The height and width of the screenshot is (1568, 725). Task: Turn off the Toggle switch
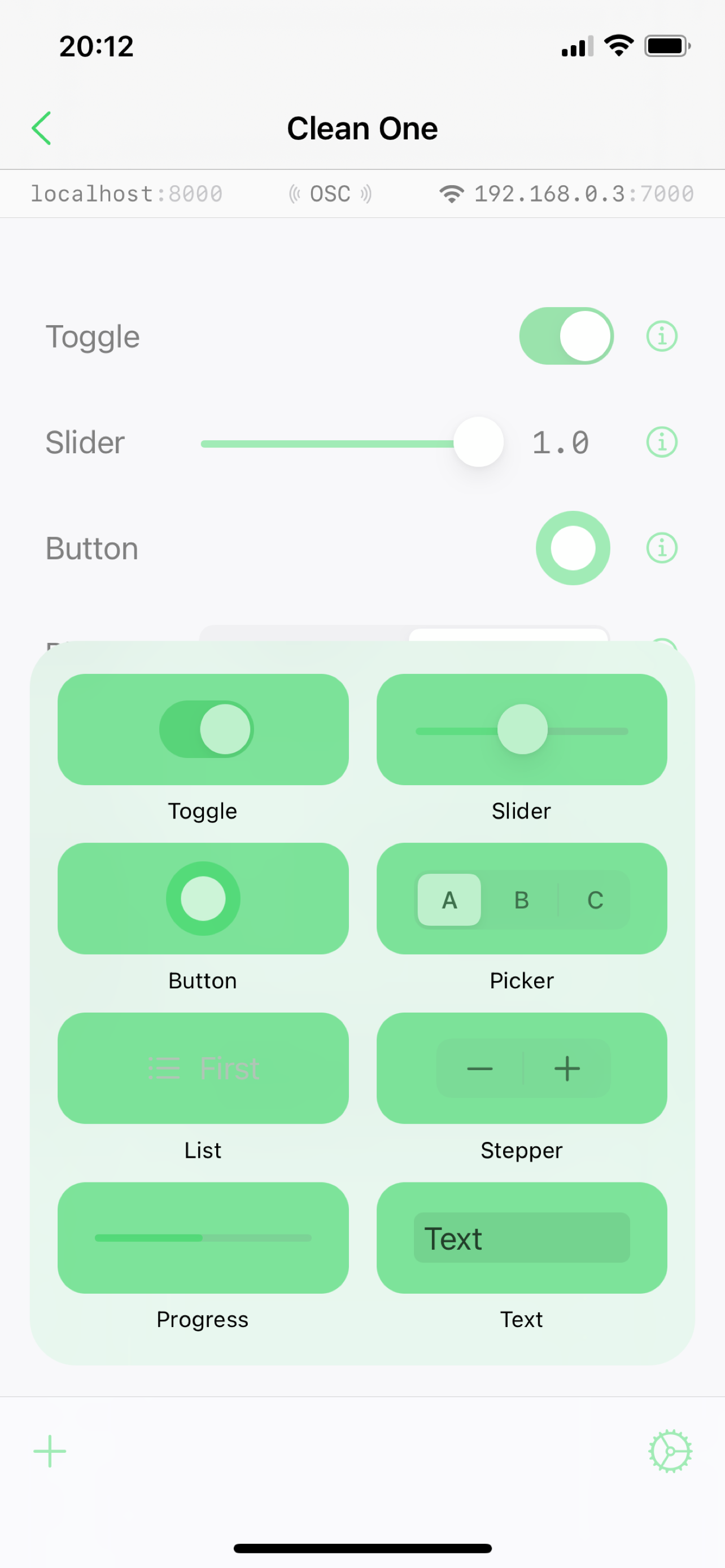point(566,336)
